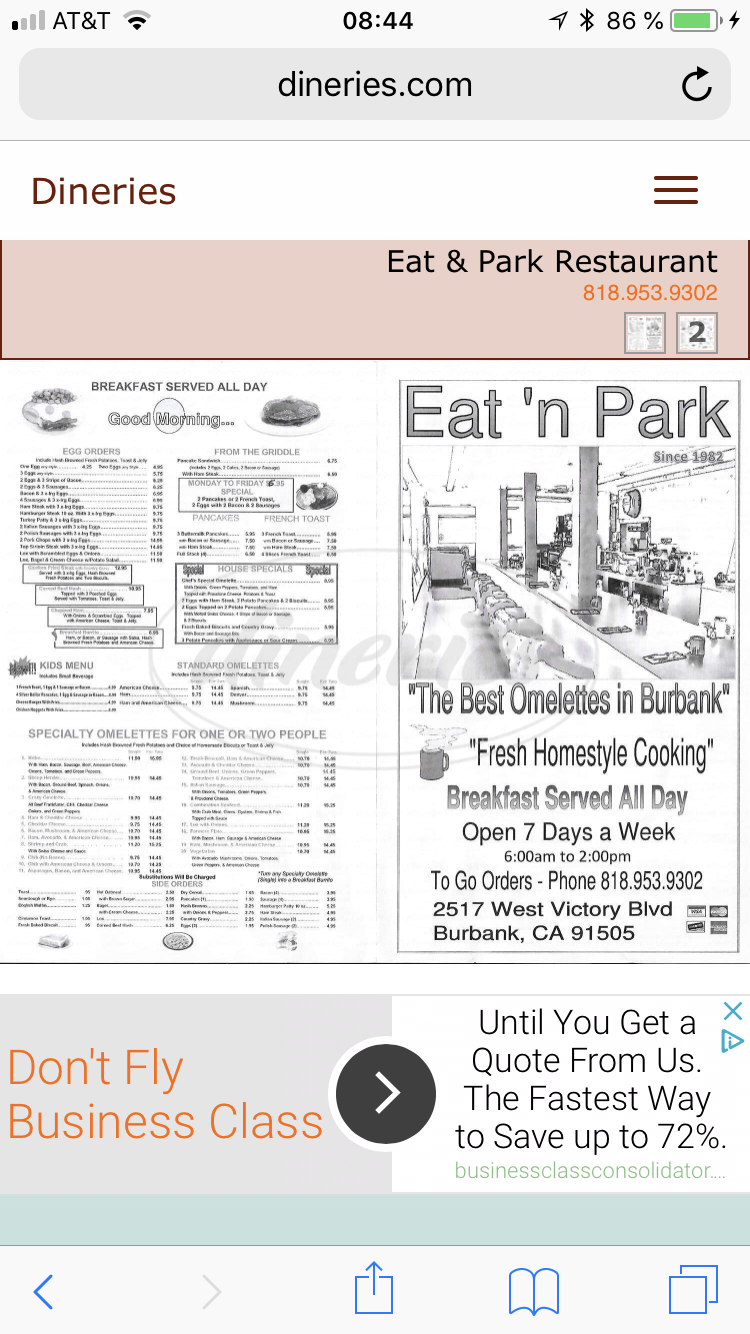
Task: Show all open Safari tabs
Action: point(693,1291)
